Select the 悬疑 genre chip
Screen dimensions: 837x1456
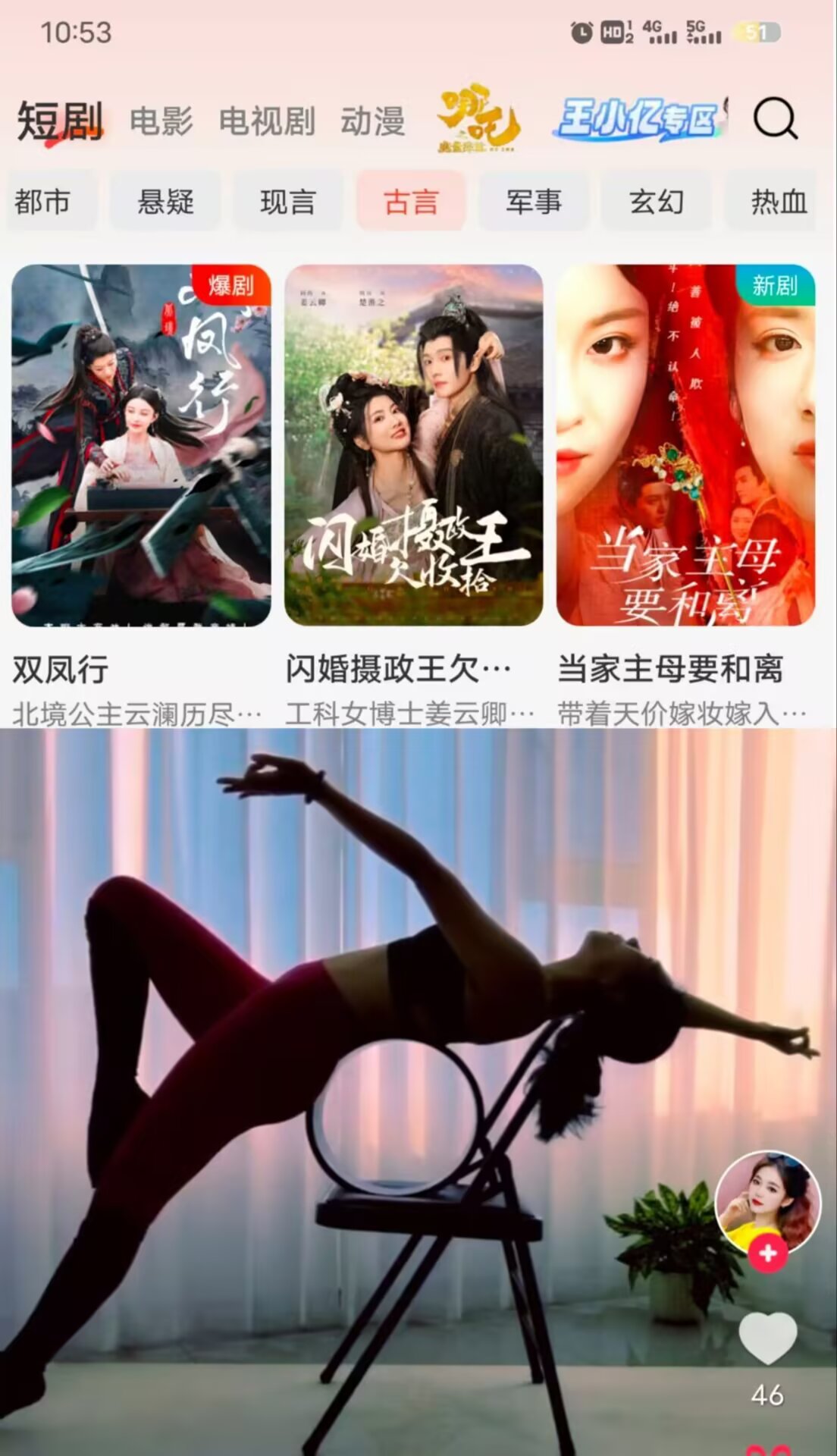165,202
